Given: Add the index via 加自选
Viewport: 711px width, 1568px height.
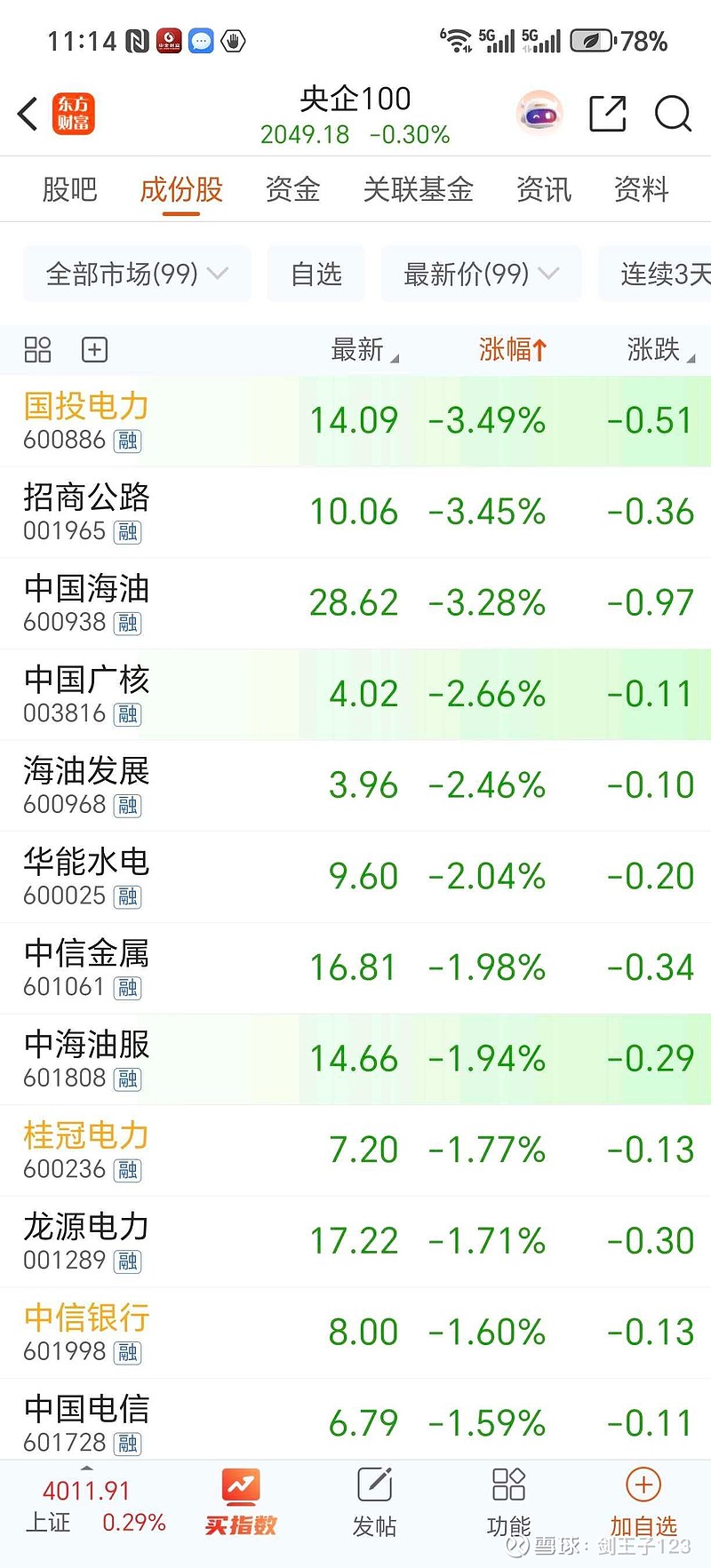Looking at the screenshot, I should point(643,1502).
